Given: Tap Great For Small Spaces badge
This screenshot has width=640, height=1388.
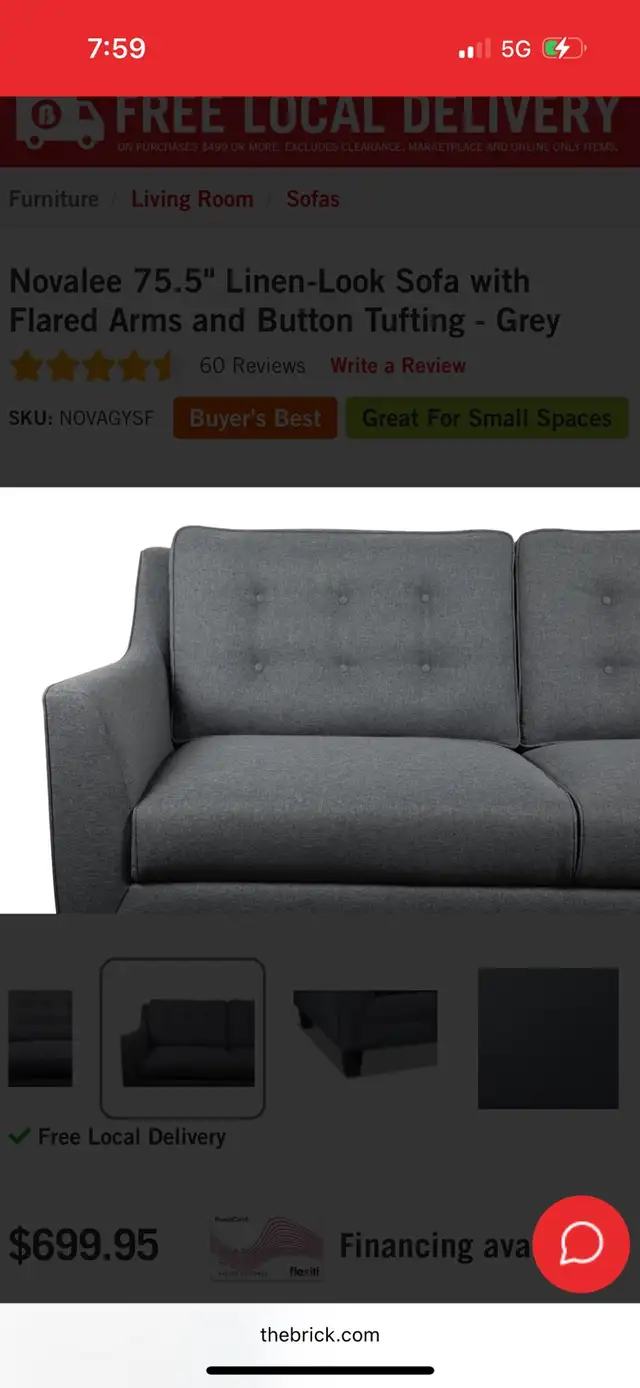Looking at the screenshot, I should pos(487,418).
